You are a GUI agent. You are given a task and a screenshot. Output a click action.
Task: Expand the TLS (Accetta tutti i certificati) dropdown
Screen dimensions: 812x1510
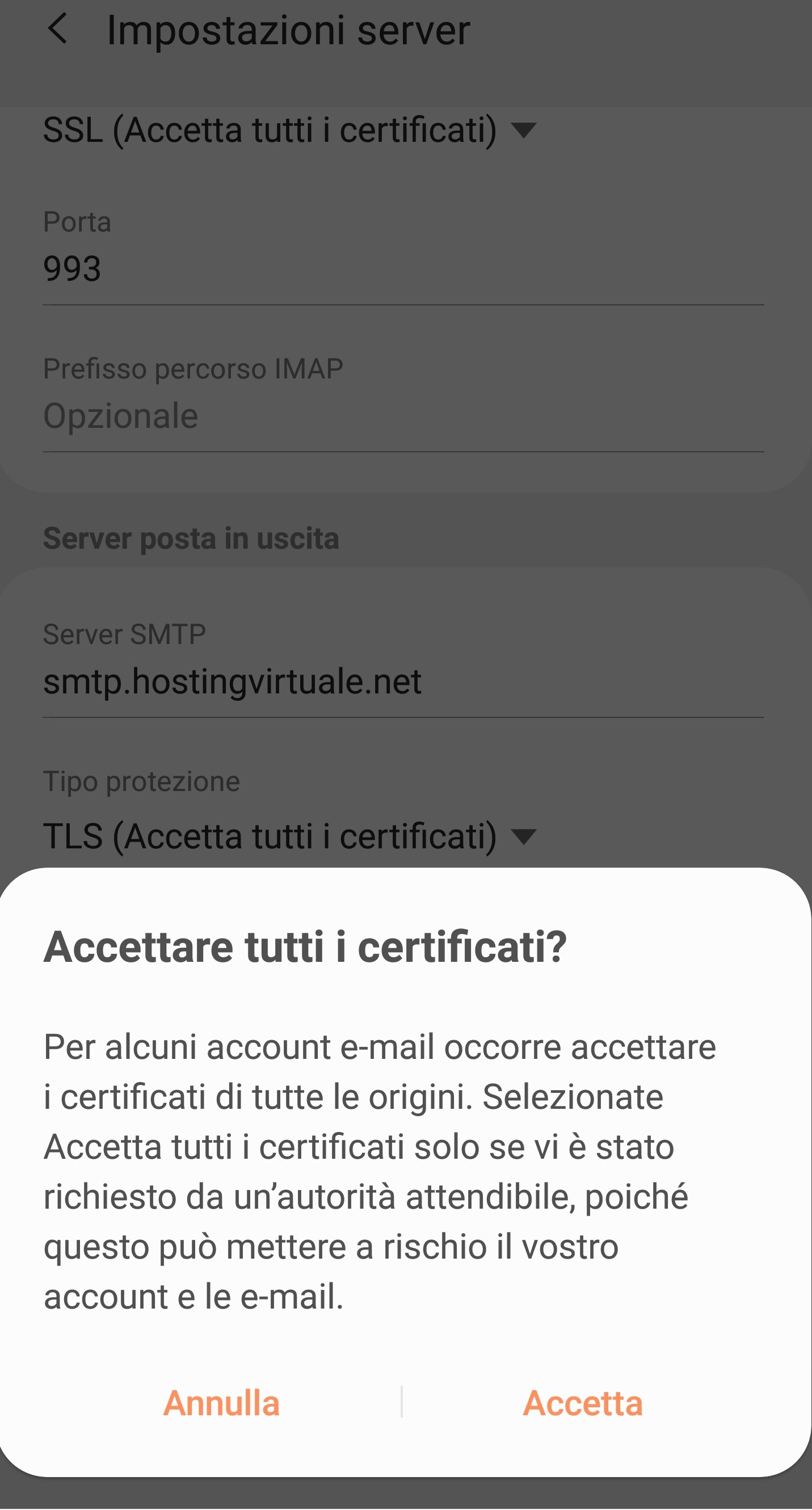(x=289, y=835)
